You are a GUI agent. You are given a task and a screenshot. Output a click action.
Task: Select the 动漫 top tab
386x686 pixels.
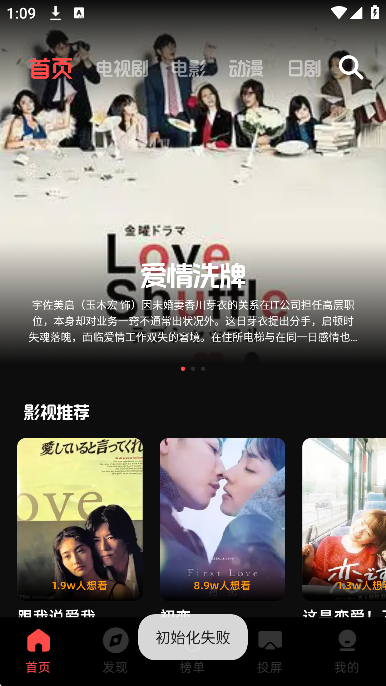point(246,69)
